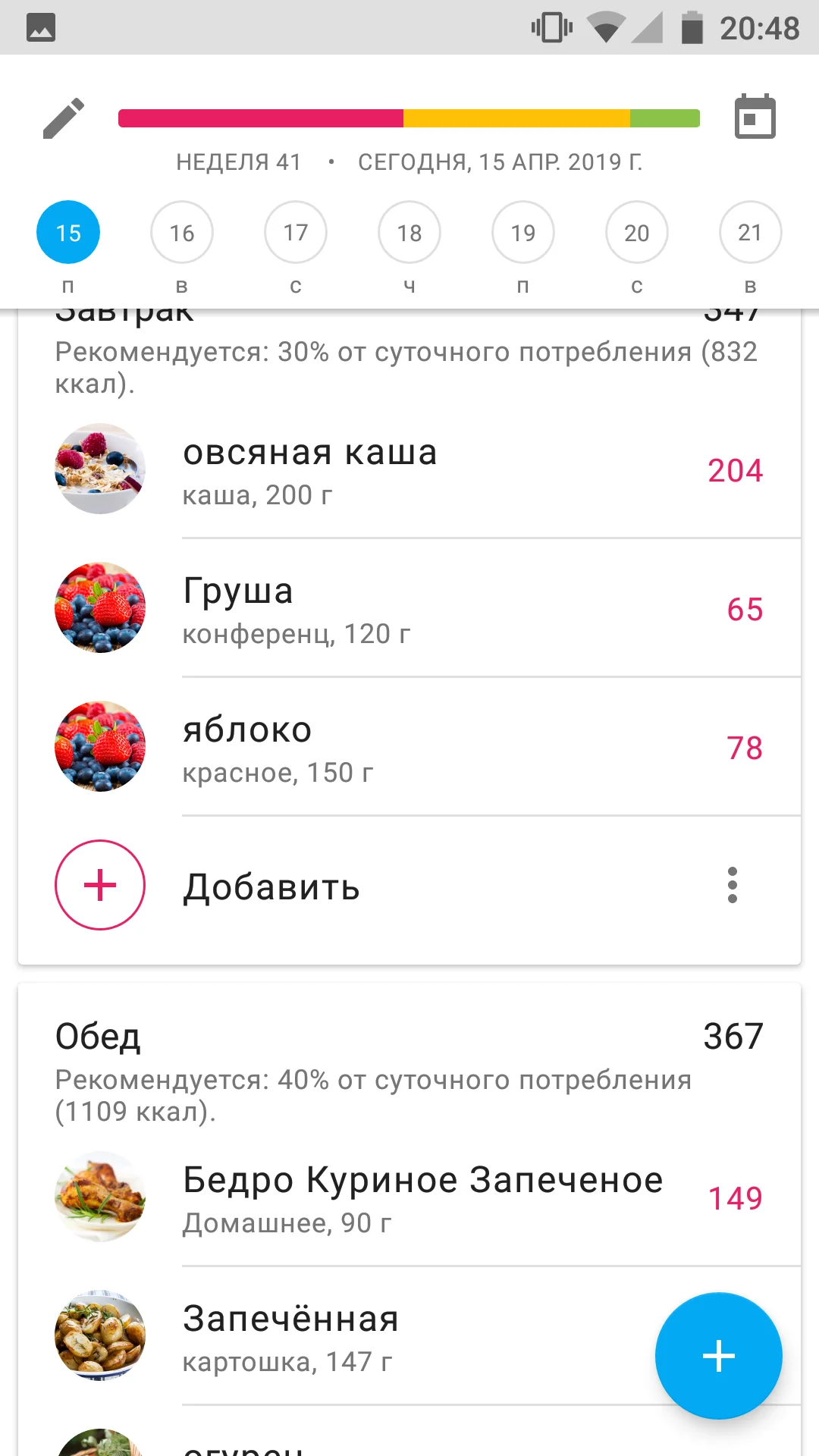Tap the blue floating plus button
This screenshot has height=1456, width=819.
coord(718,1355)
